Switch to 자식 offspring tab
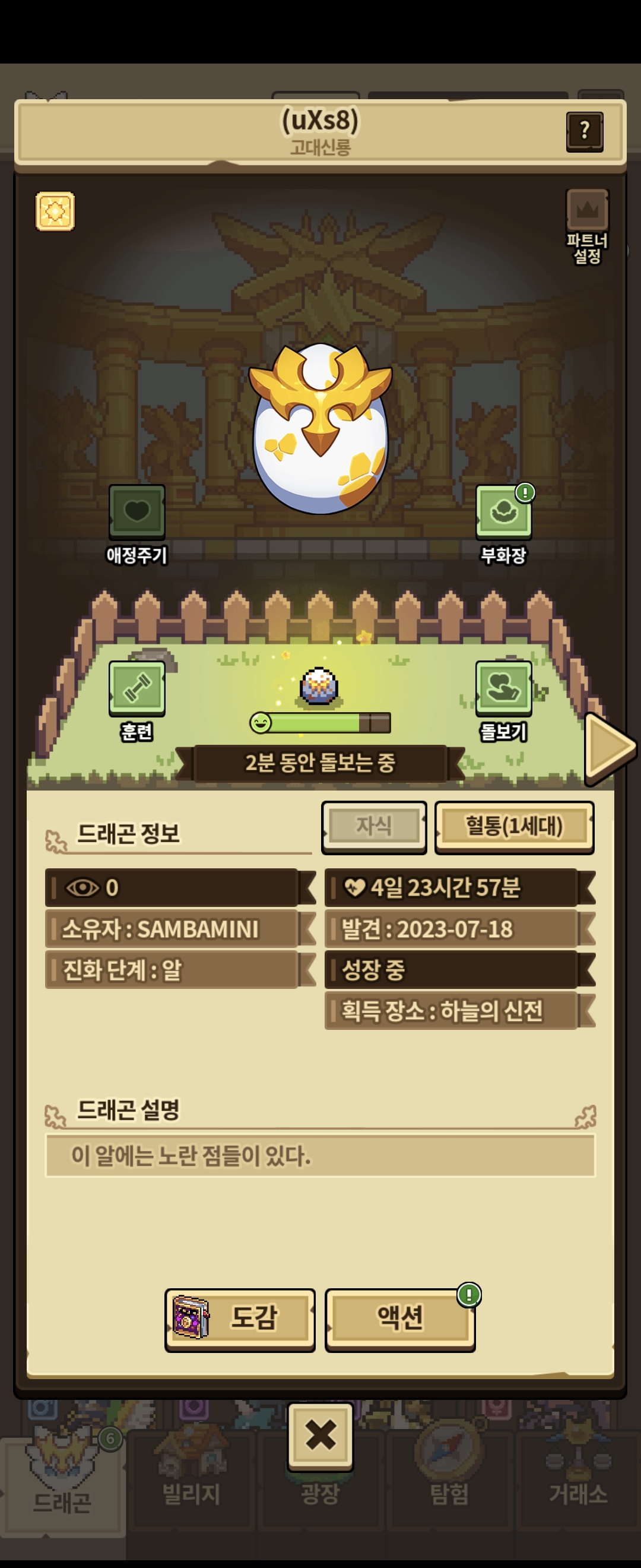The height and width of the screenshot is (1568, 641). (374, 827)
